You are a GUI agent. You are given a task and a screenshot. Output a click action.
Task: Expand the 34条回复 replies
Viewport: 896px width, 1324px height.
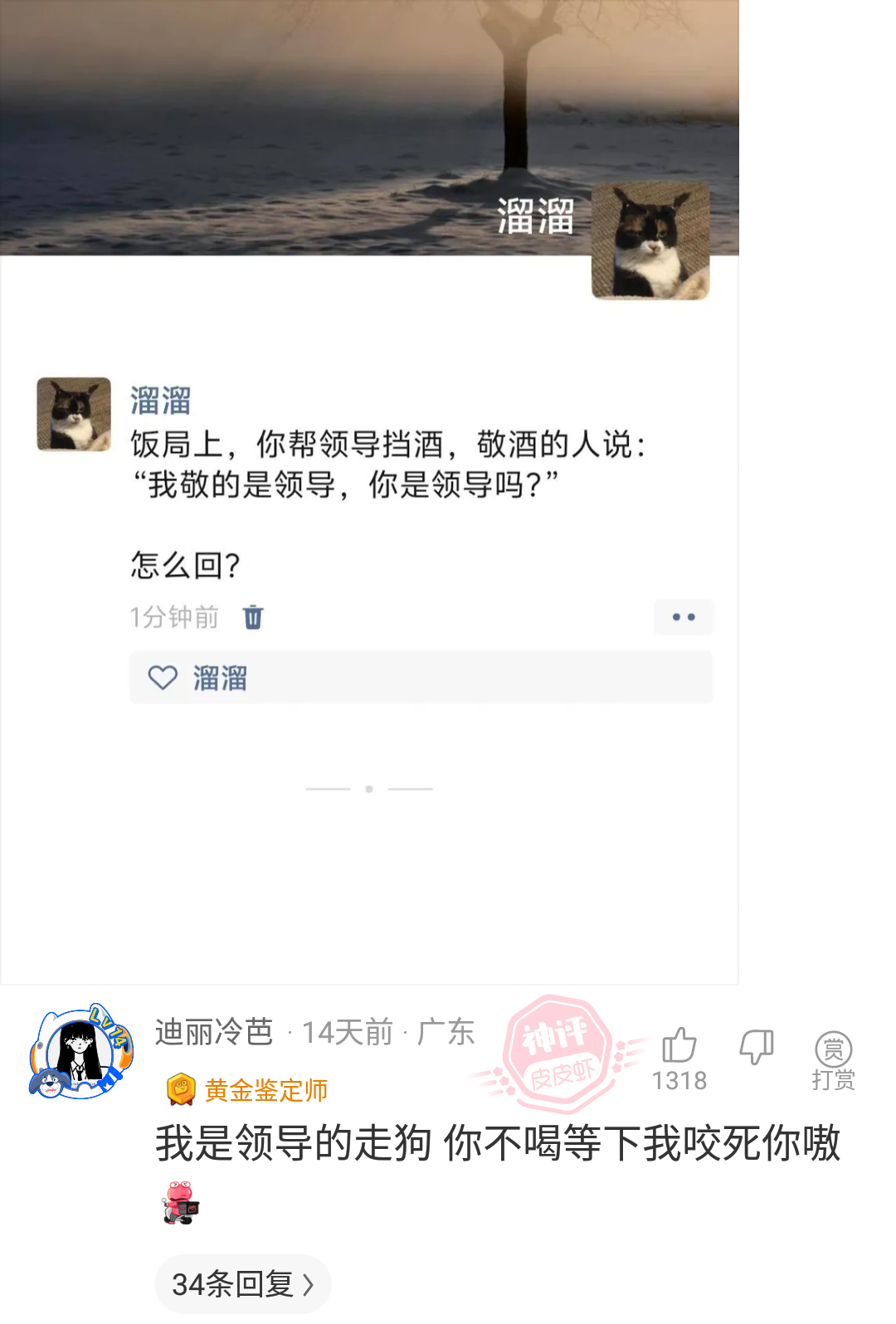242,1284
